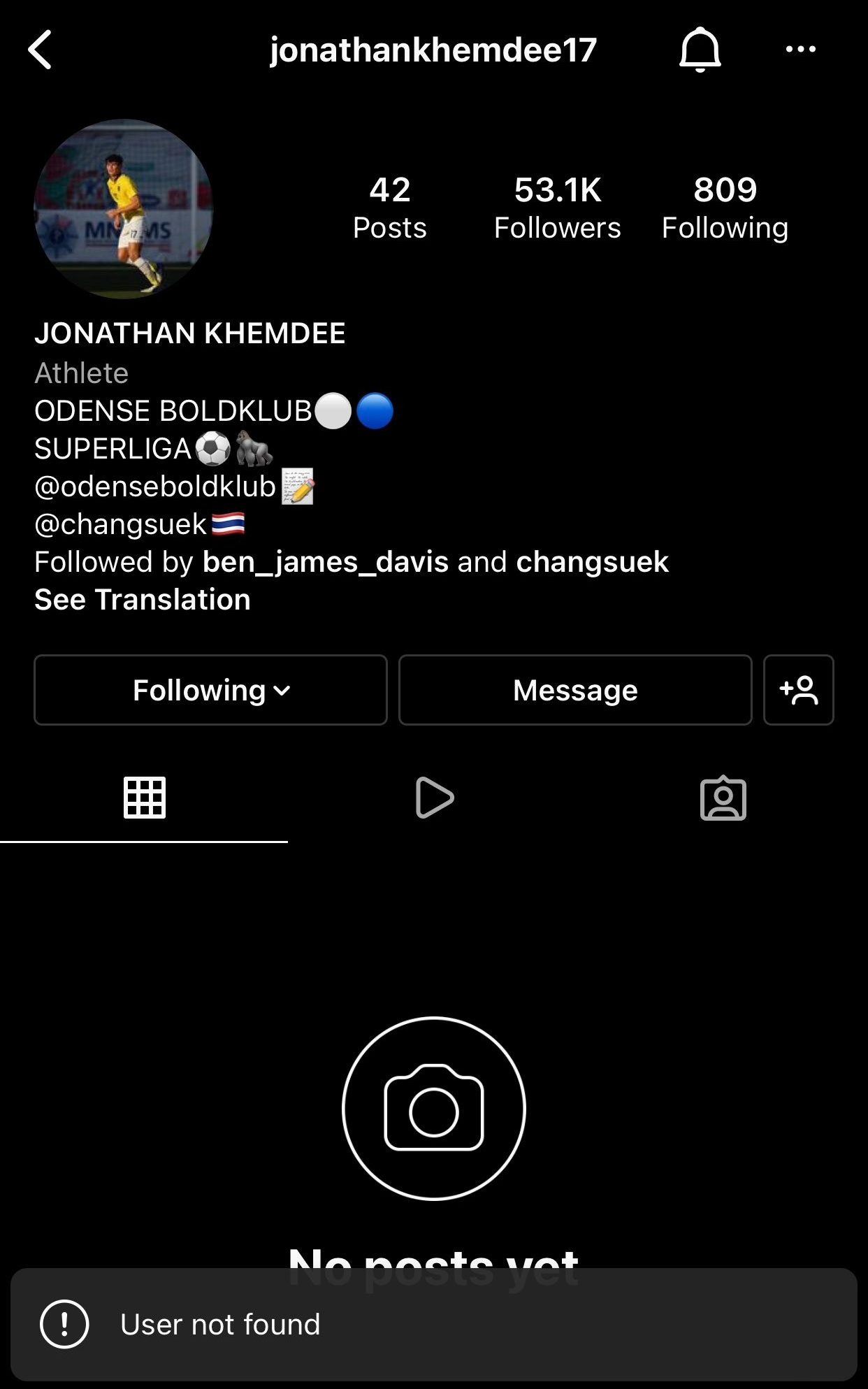Open the notifications bell for this profile

700,50
